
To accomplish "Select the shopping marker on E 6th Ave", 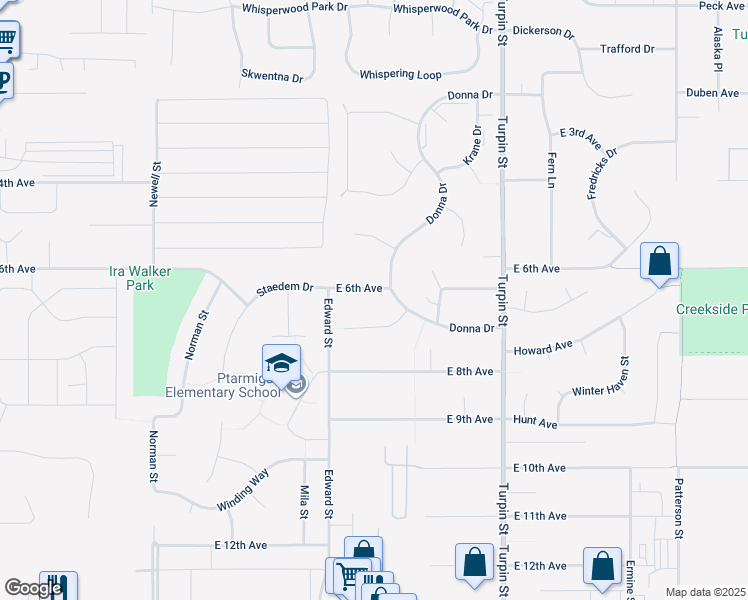I will point(659,262).
